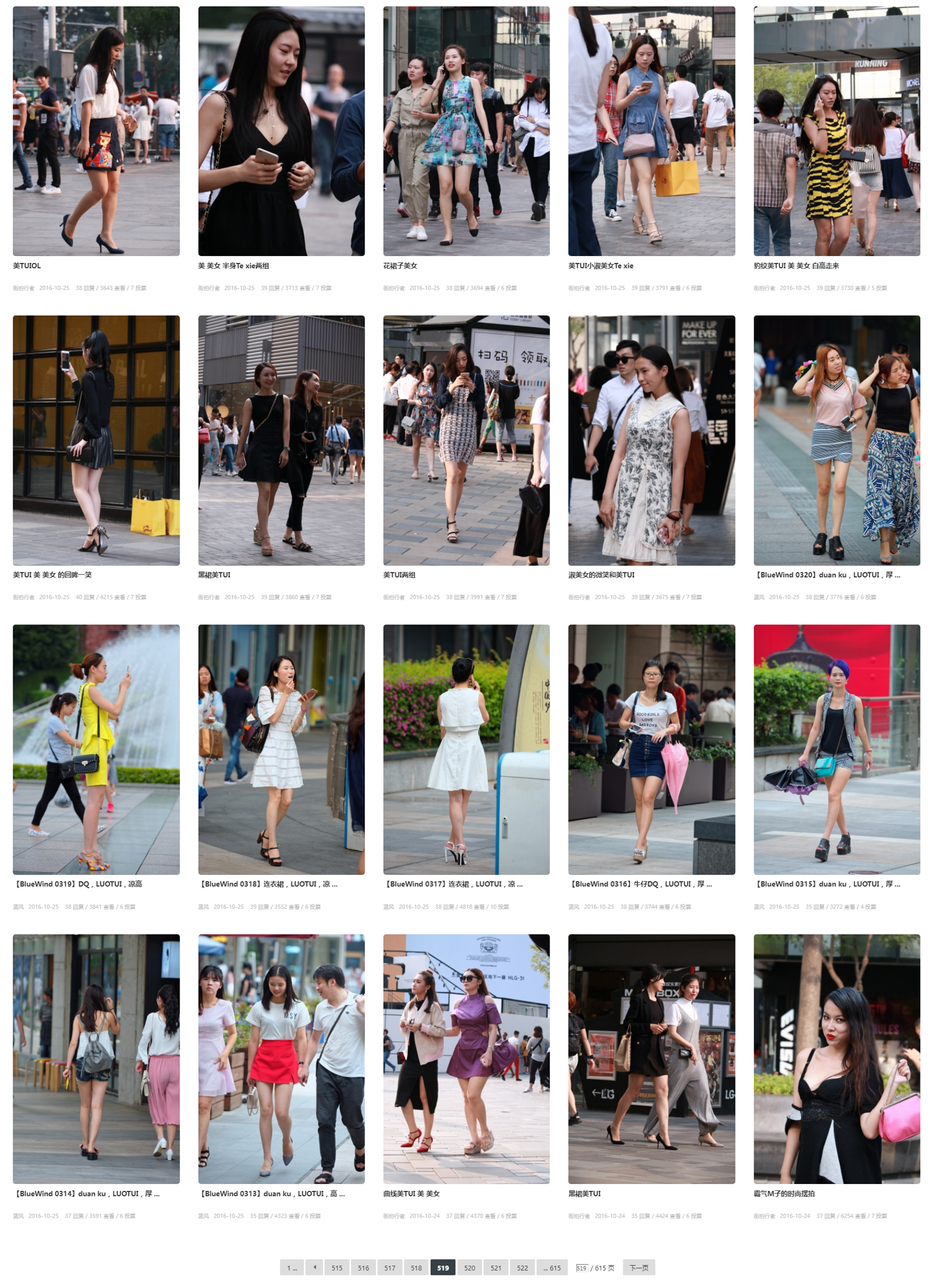Image resolution: width=935 pixels, height=1288 pixels.
Task: Jump to first page '1 ...'
Action: coord(291,1267)
